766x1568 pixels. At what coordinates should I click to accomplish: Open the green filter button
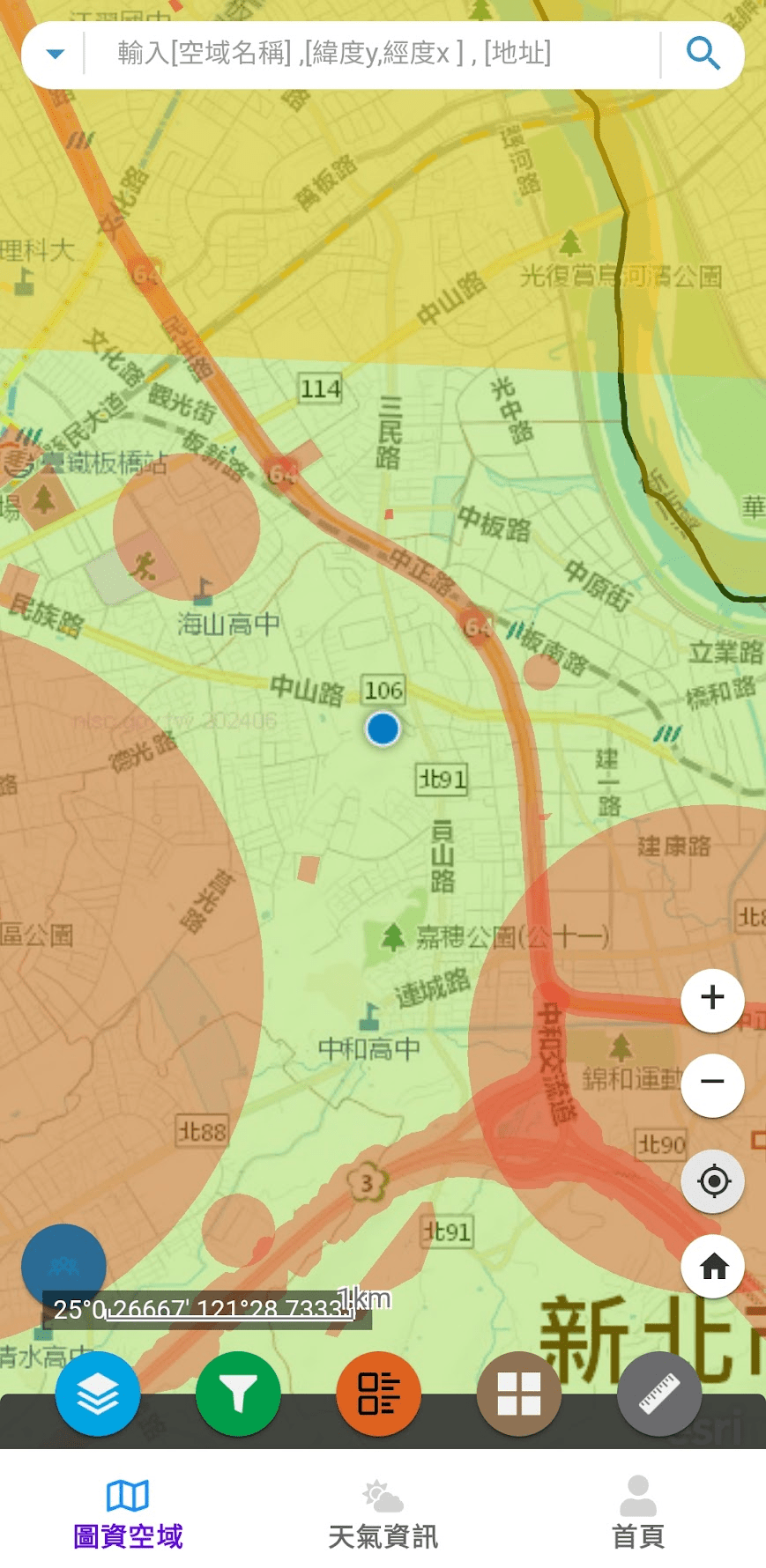coord(238,1394)
